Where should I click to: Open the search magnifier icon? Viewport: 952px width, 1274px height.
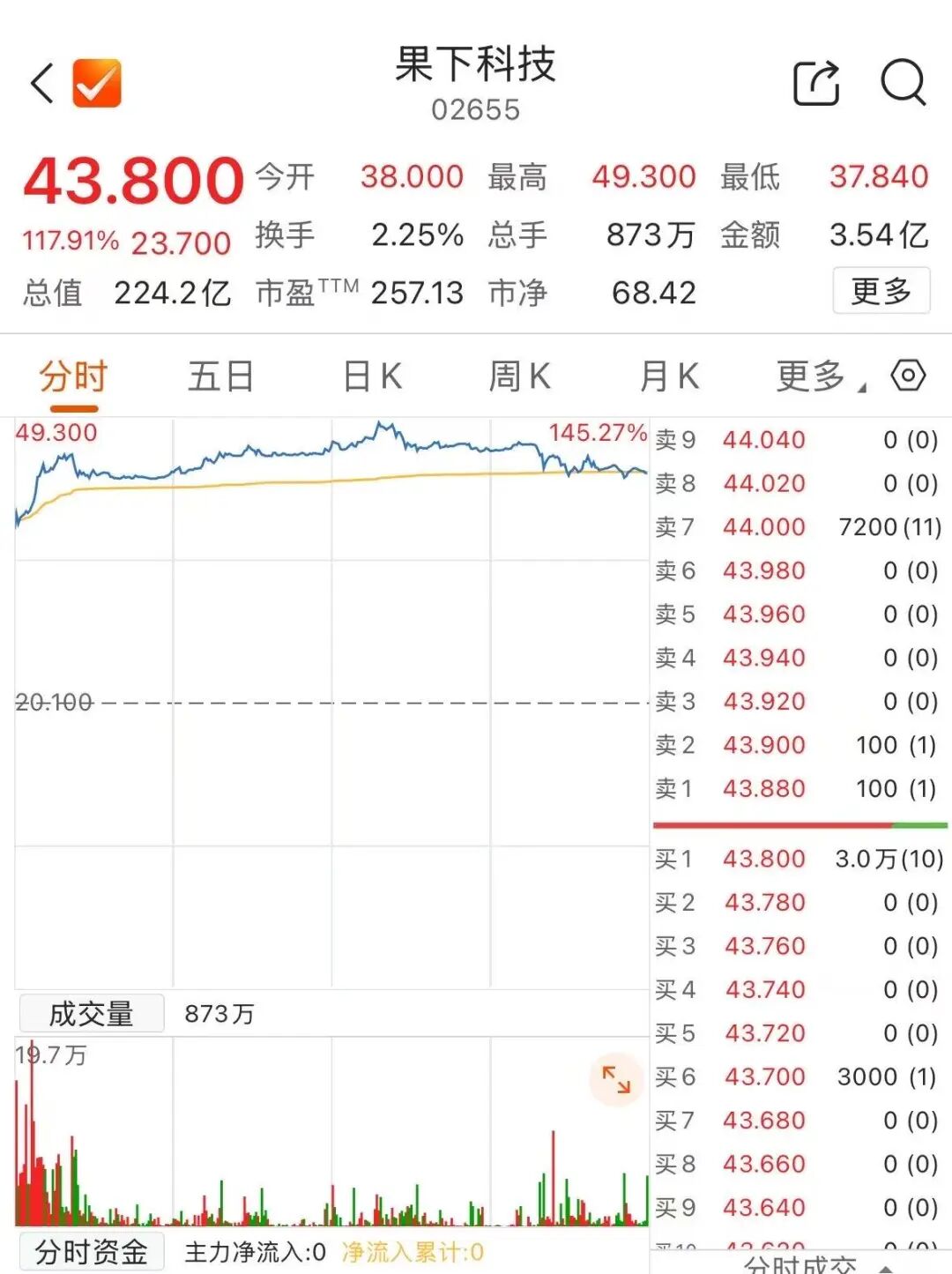coord(903,84)
